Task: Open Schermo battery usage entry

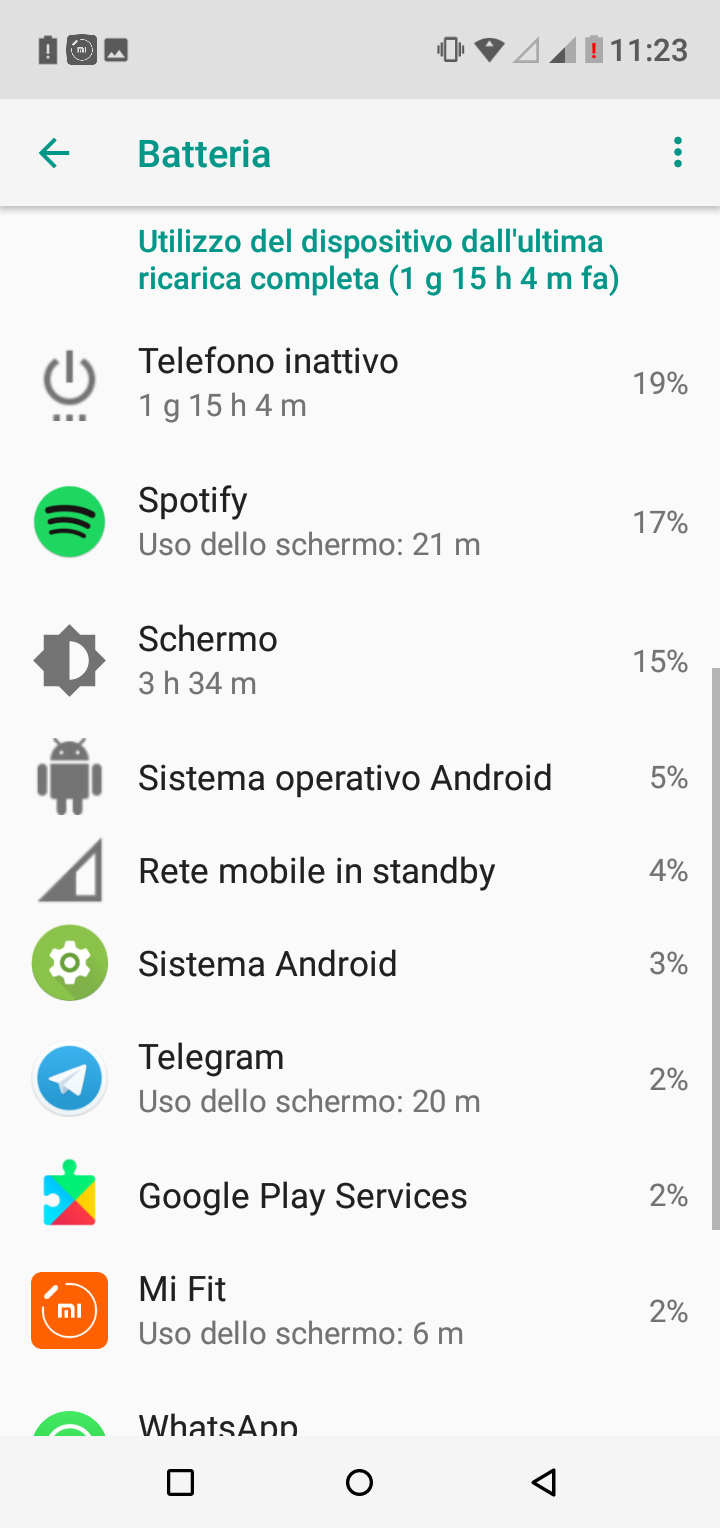Action: click(360, 661)
